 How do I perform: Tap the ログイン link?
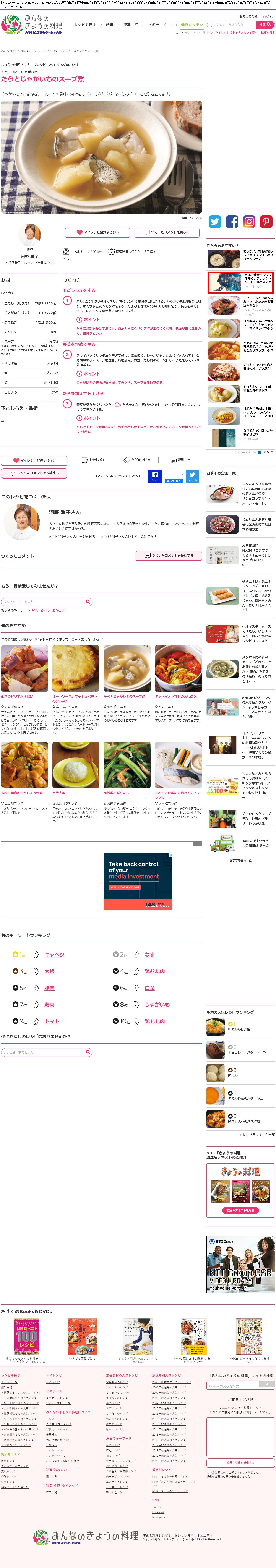click(x=269, y=16)
